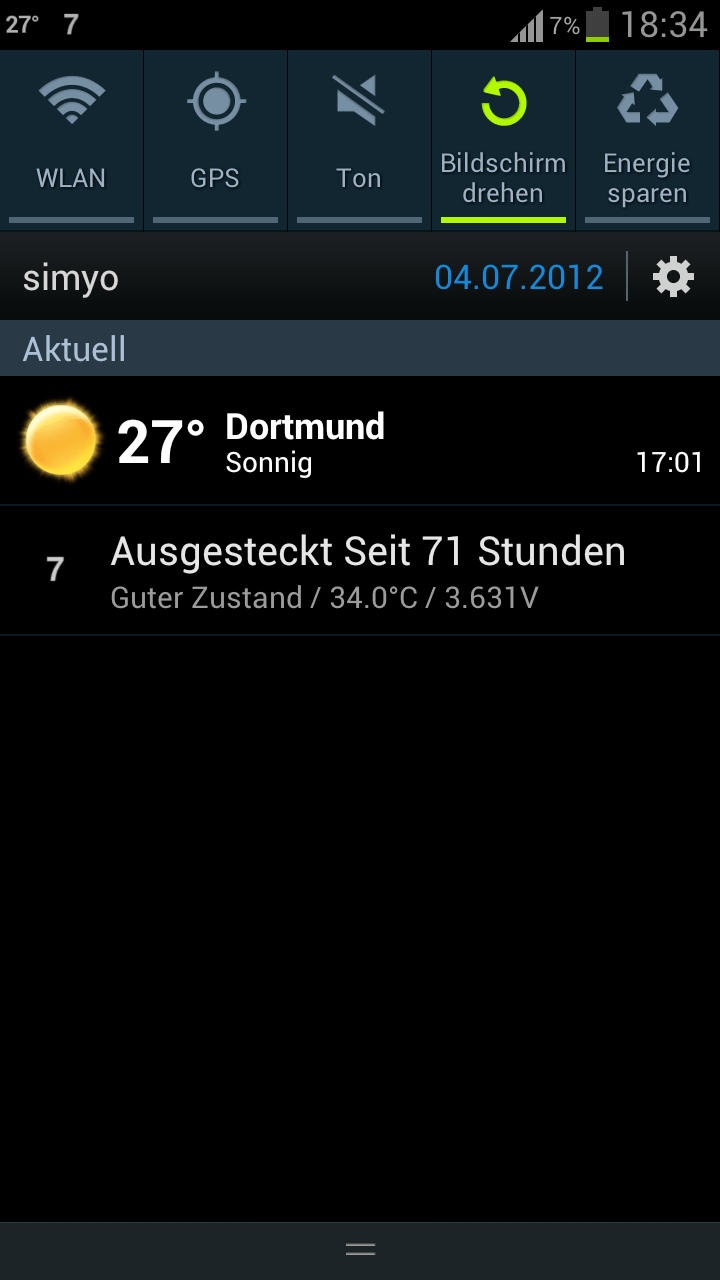Screen dimensions: 720x1280
Task: Open the Ausgesteckt battery notification
Action: click(x=360, y=570)
